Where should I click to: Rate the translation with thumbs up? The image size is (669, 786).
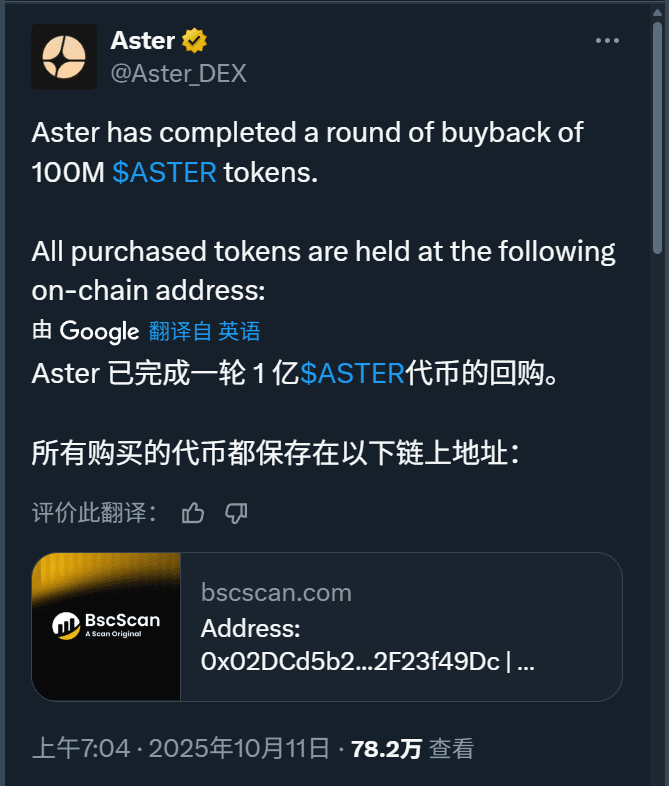pos(193,513)
